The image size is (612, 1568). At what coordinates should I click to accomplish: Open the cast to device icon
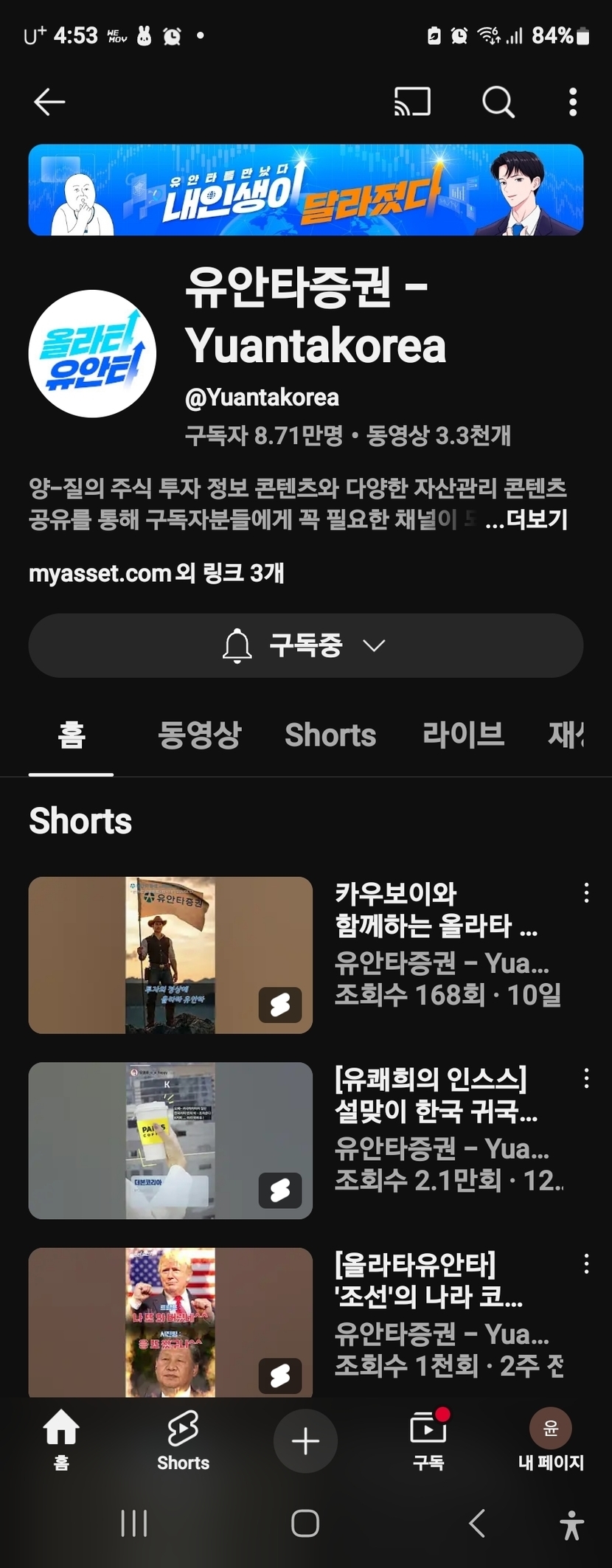click(412, 102)
